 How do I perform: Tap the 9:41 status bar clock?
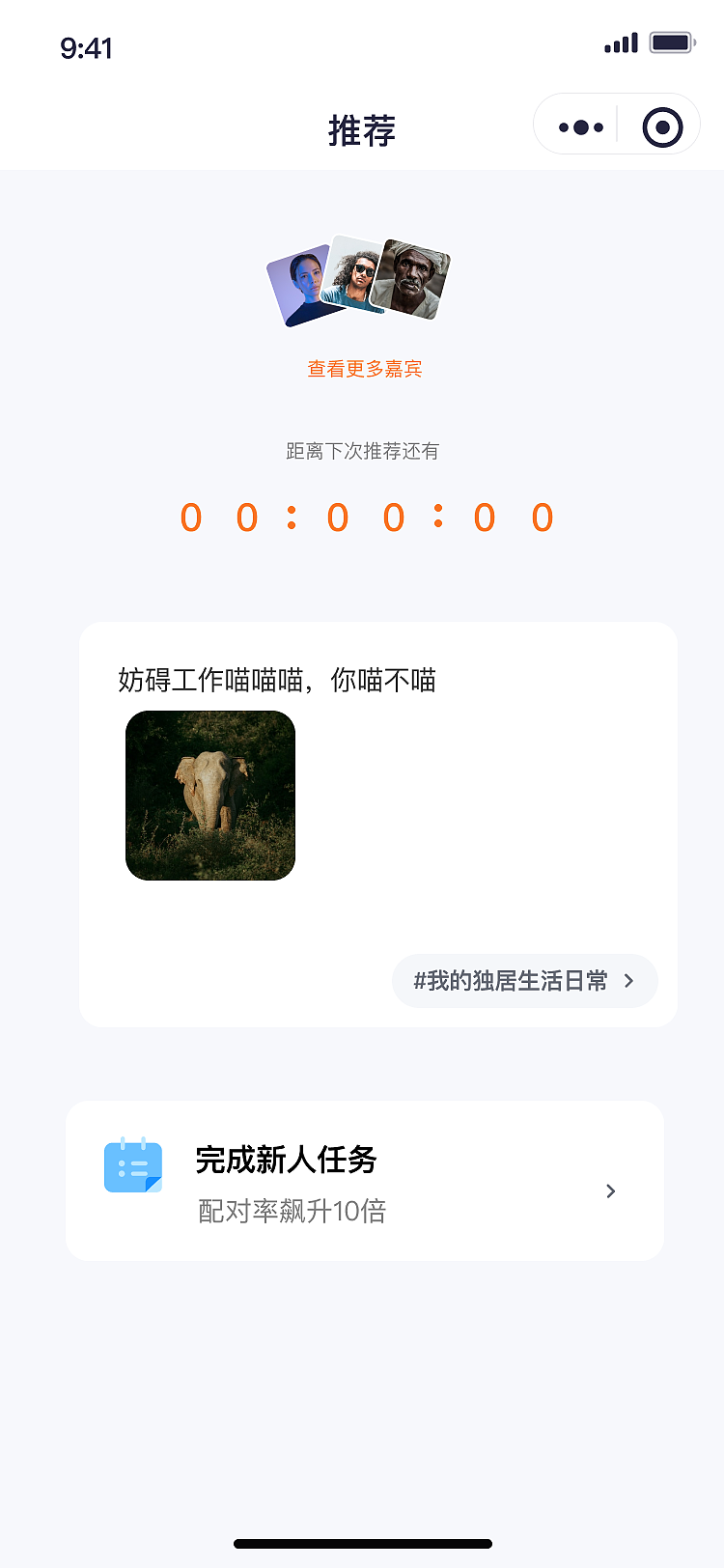pyautogui.click(x=87, y=46)
